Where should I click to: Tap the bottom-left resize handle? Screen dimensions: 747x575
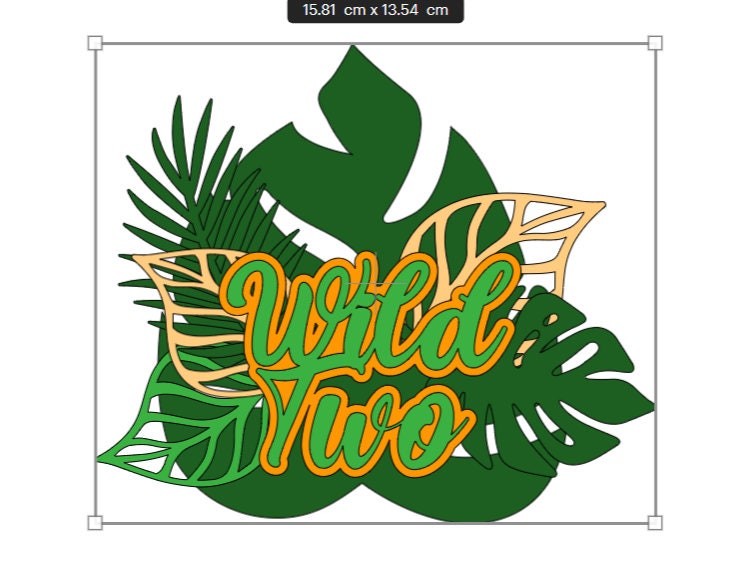[x=95, y=522]
